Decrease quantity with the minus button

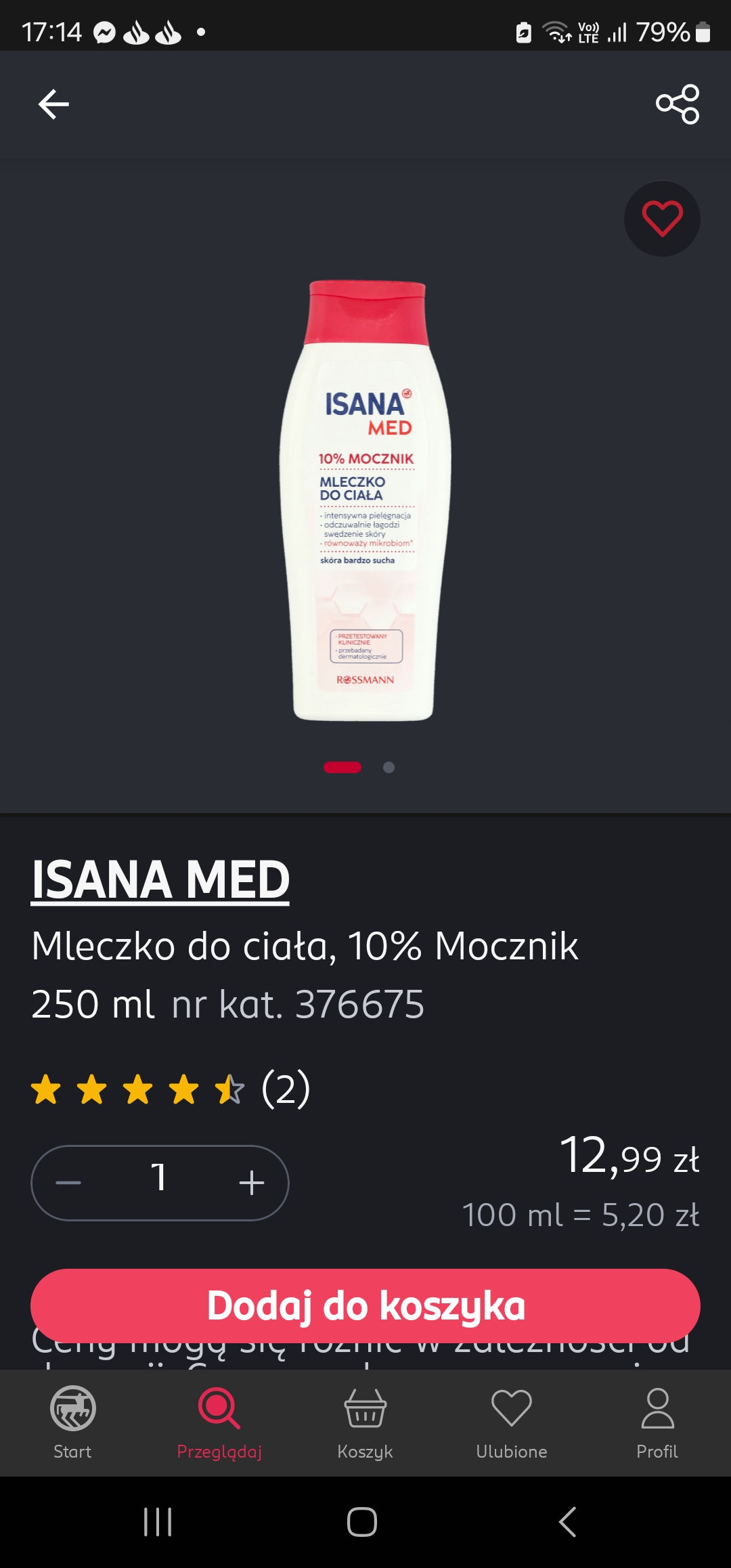coord(68,1183)
